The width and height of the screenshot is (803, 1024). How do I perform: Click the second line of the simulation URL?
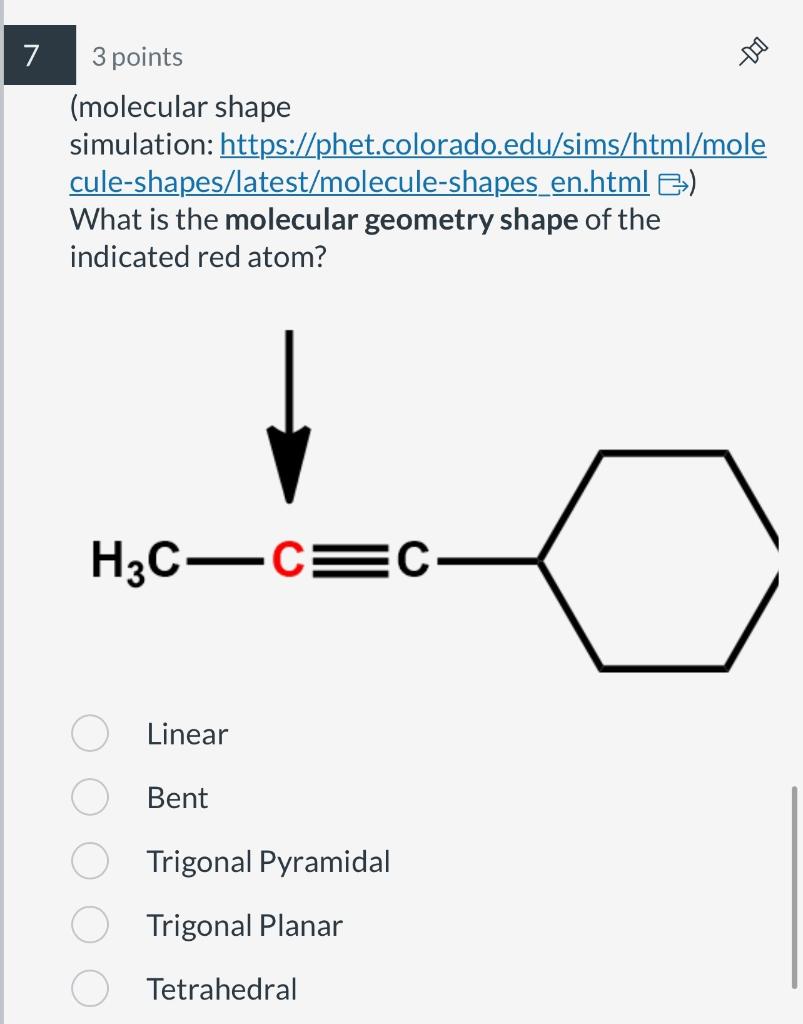pyautogui.click(x=355, y=182)
